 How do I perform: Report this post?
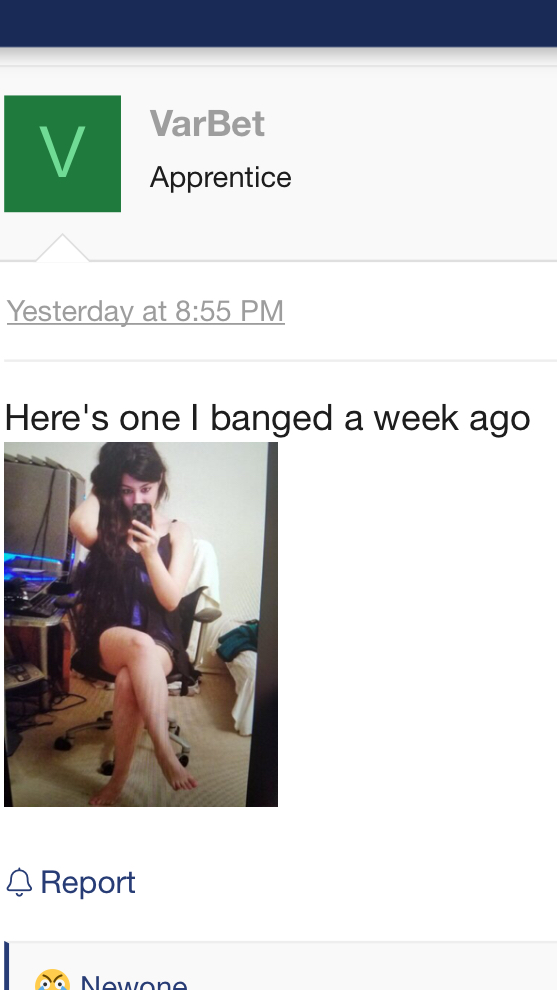[71, 882]
